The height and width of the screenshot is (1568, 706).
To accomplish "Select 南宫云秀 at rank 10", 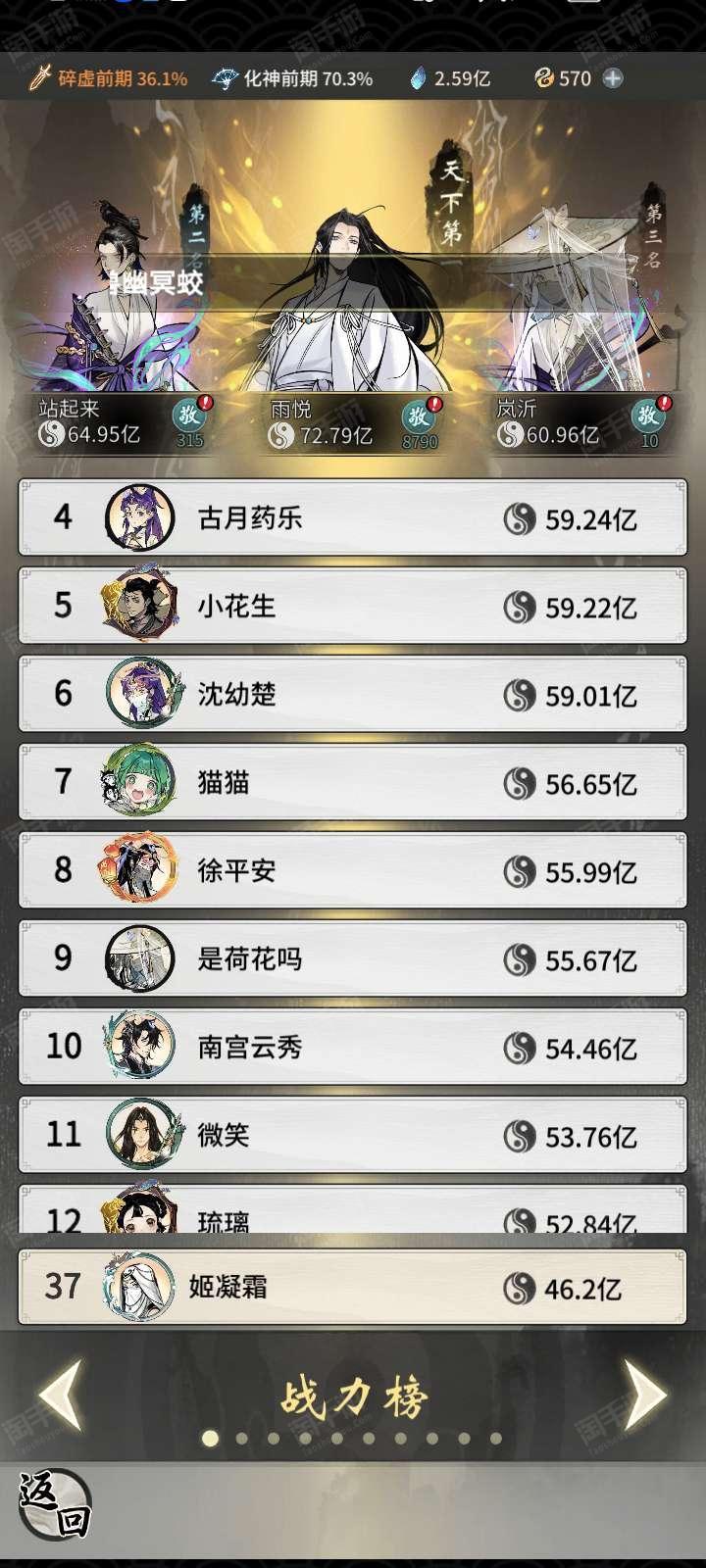I will point(353,1047).
